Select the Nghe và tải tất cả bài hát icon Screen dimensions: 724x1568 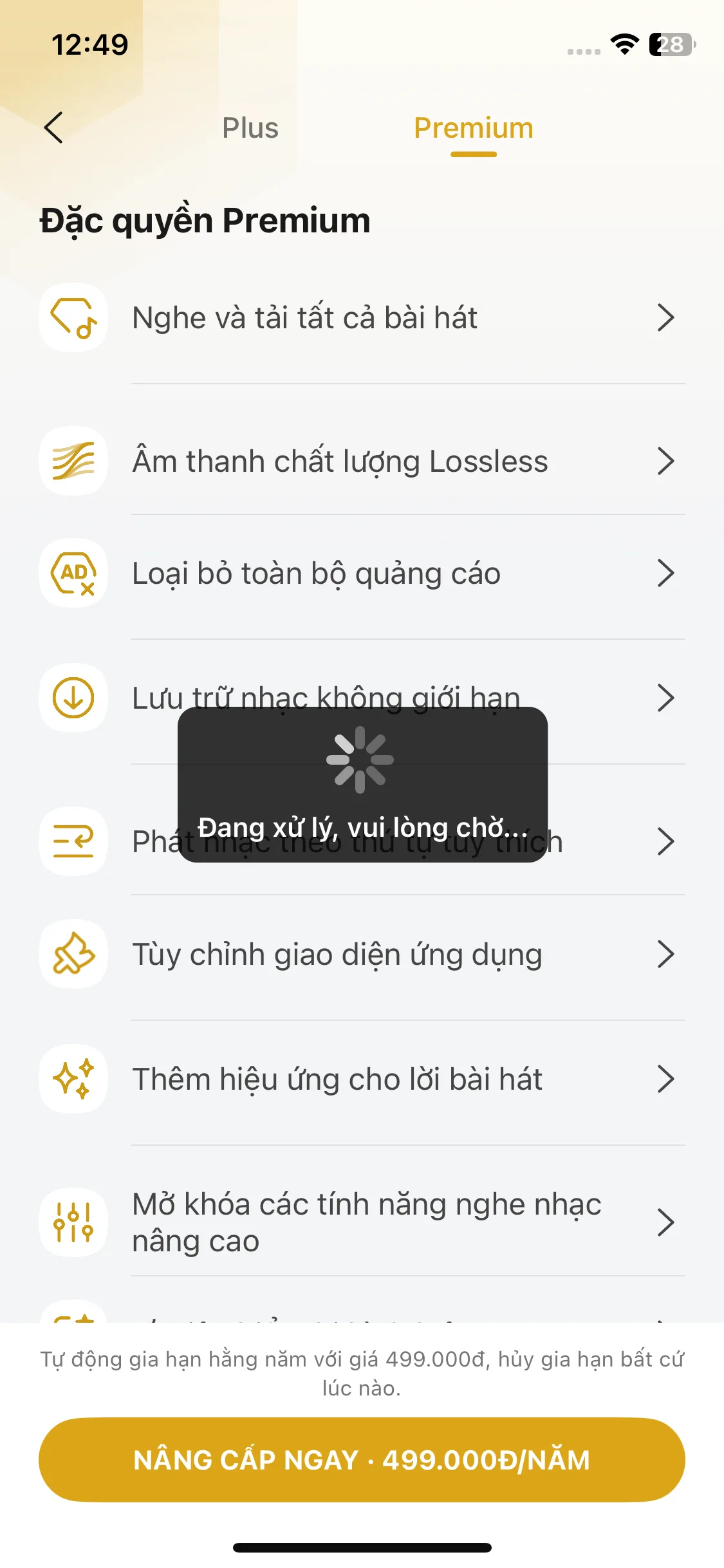(x=73, y=317)
